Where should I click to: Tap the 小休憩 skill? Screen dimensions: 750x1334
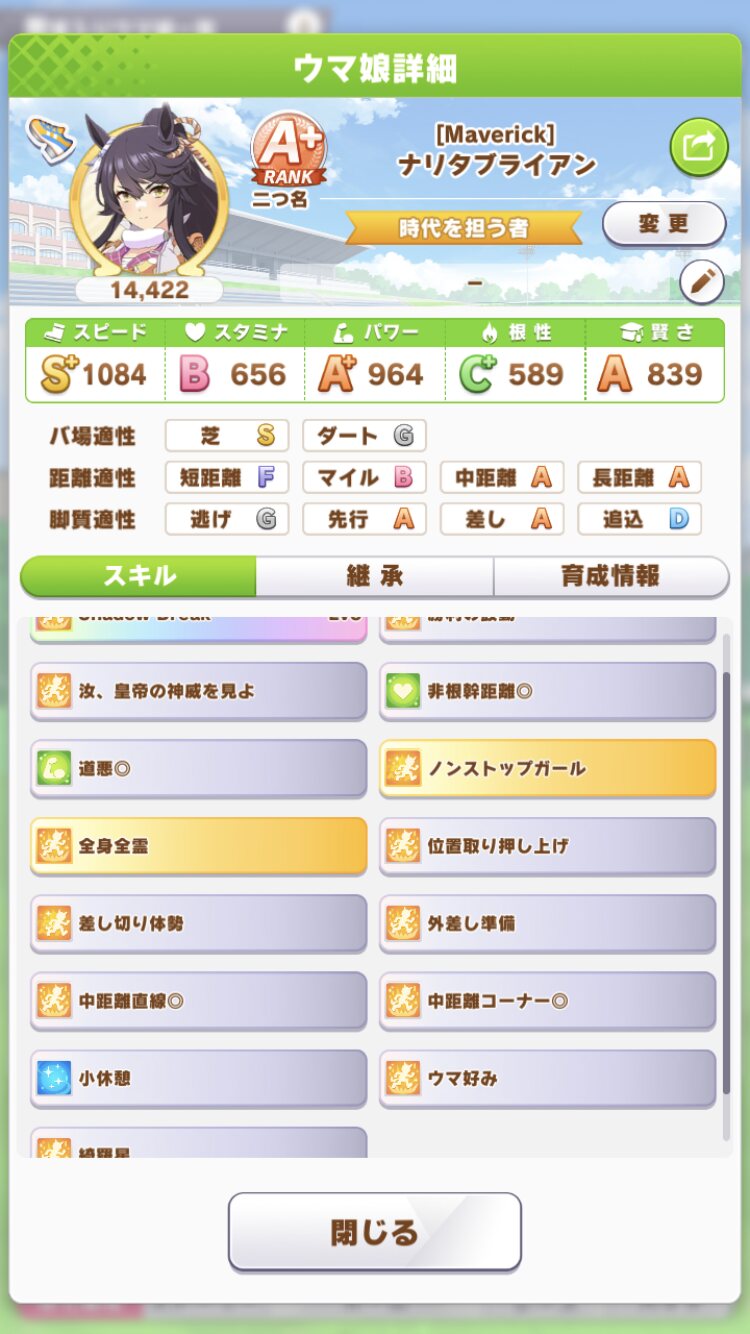(198, 1078)
